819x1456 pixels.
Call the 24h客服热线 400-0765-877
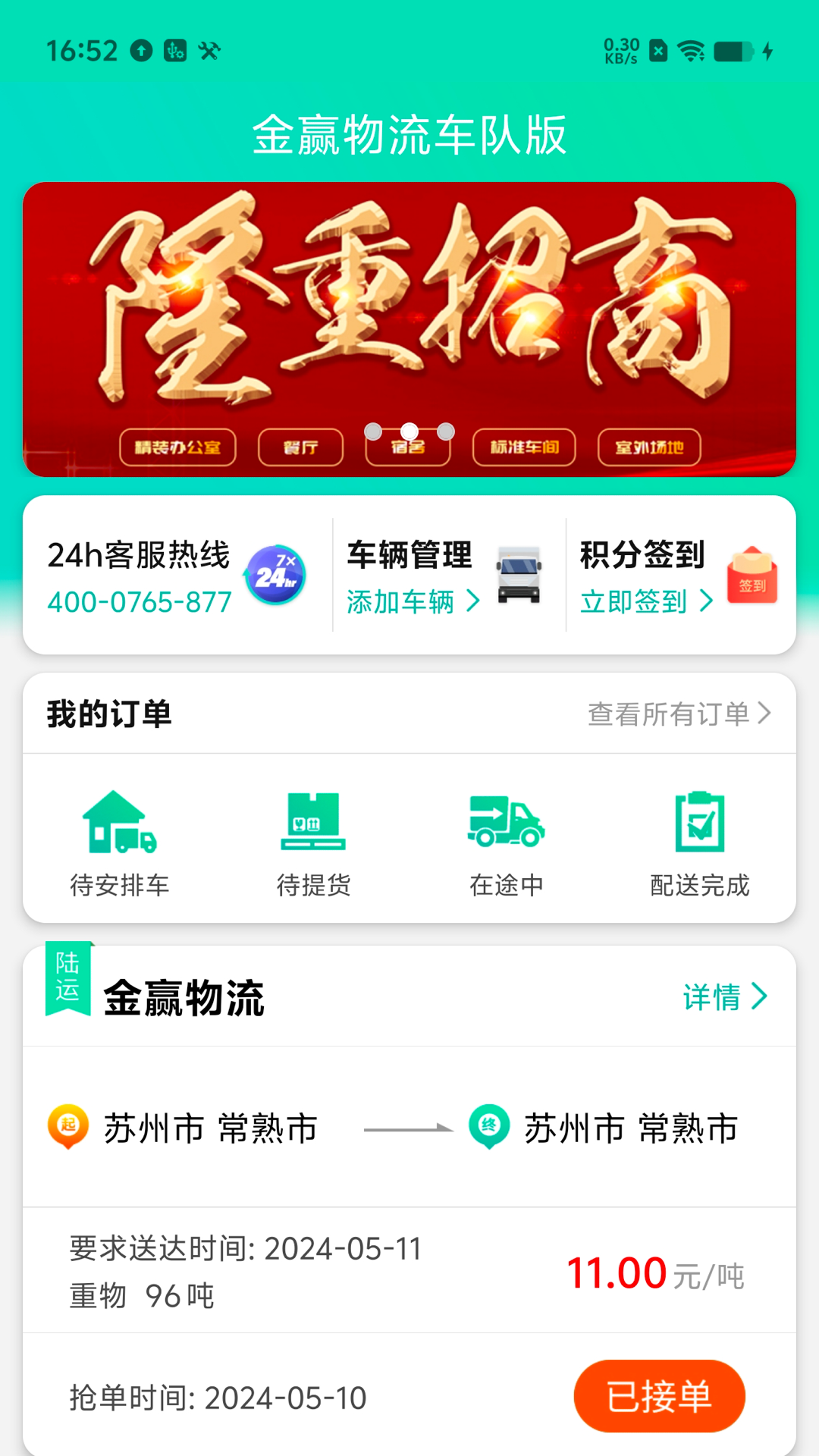pyautogui.click(x=140, y=602)
